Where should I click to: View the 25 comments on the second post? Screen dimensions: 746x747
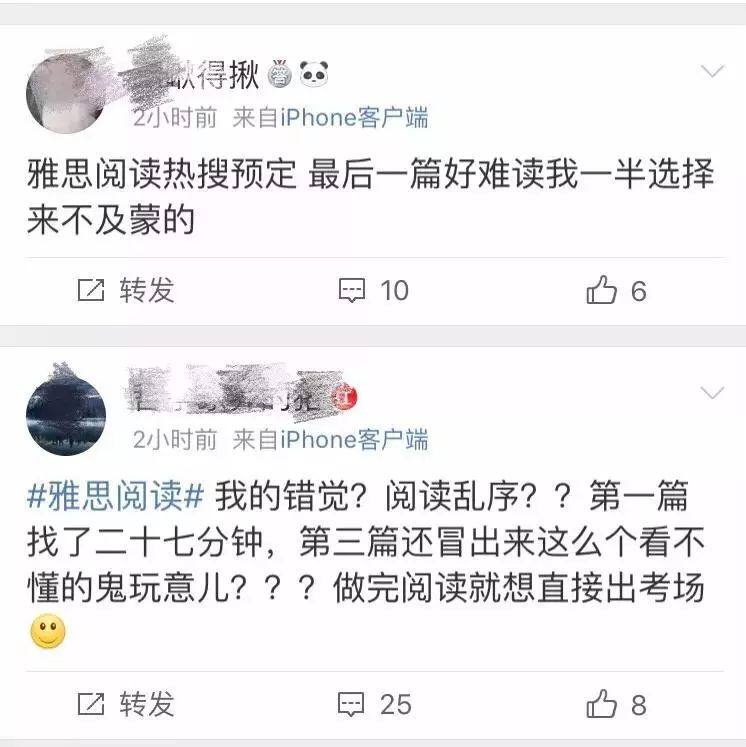coord(374,704)
